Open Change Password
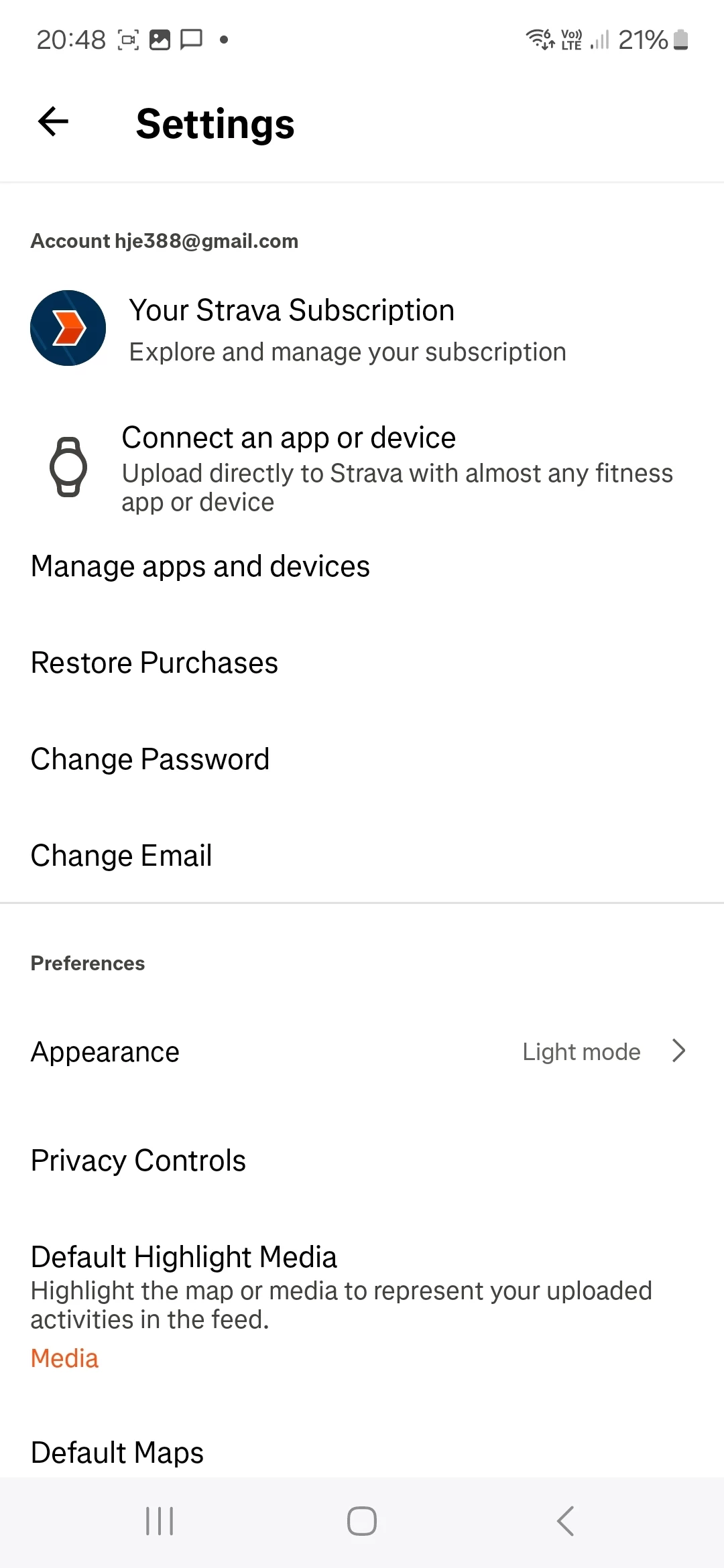724x1568 pixels. coord(362,759)
